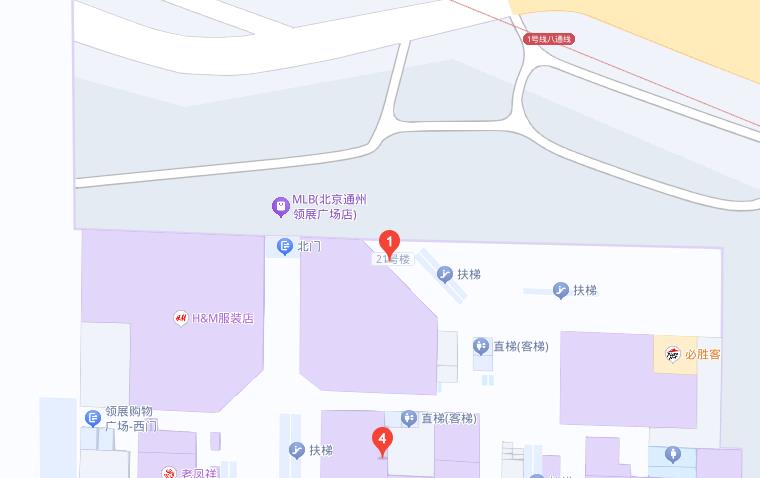Tap the 领展购物广场-西门 entrance marker

(92, 418)
